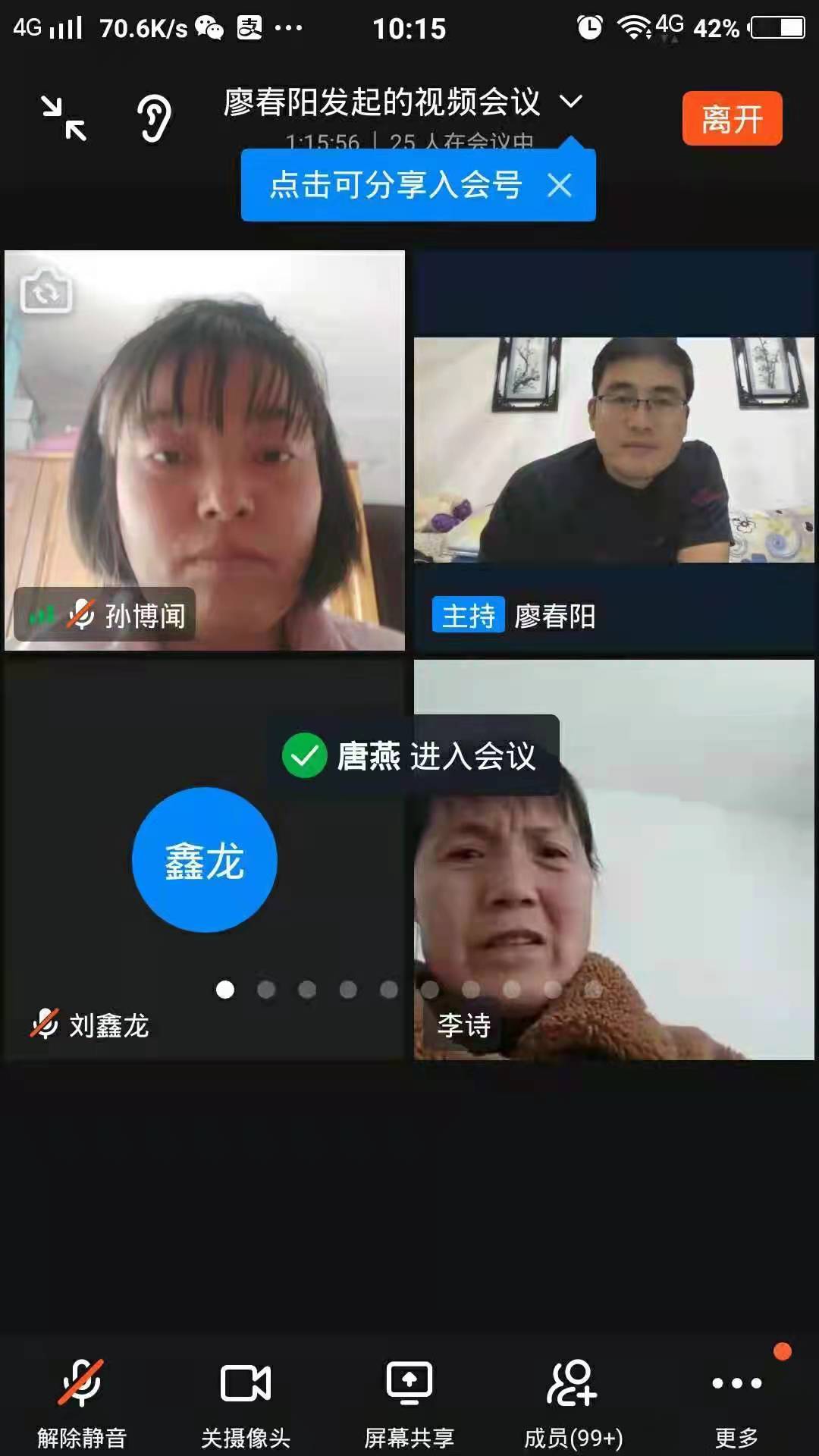Open 廖春阳's host video tile

613,450
